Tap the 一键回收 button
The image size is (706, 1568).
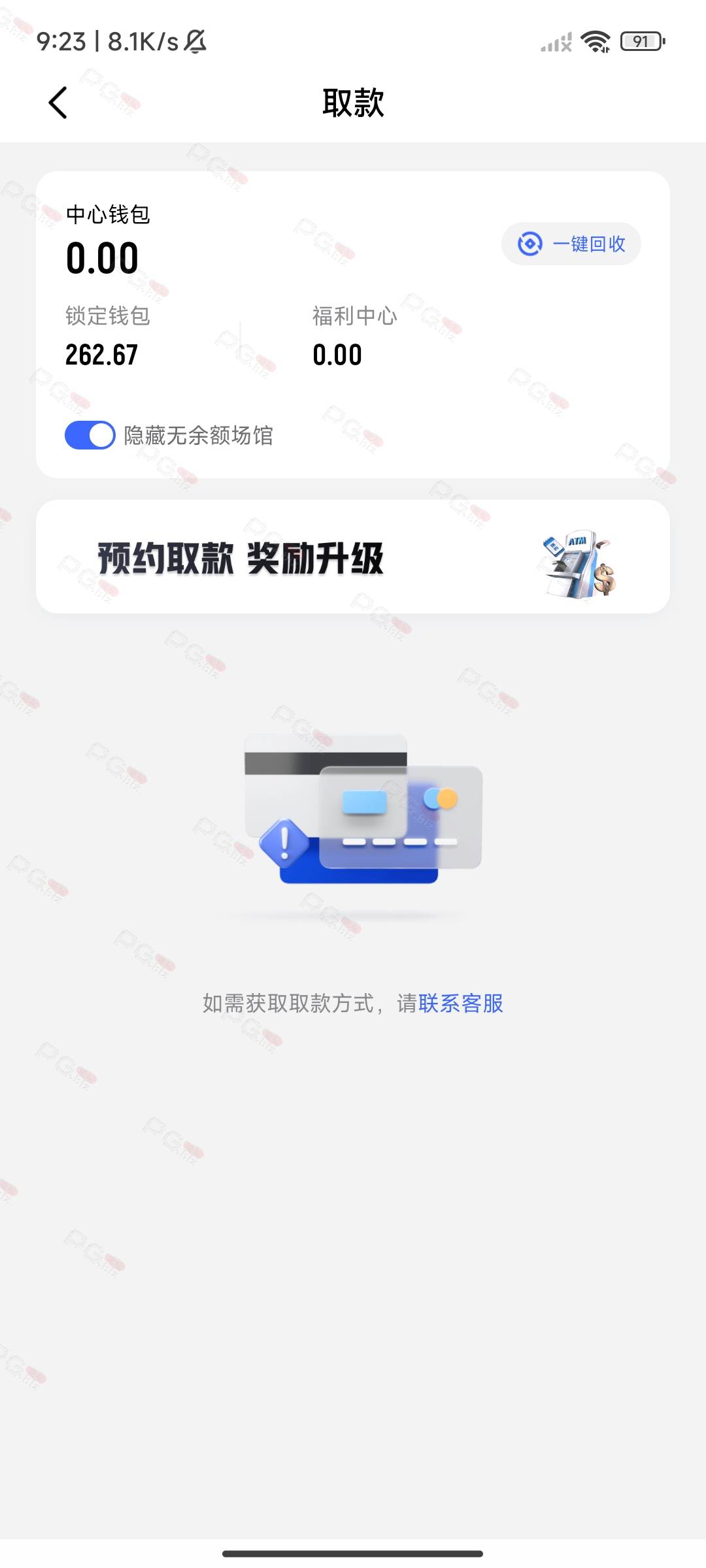[571, 244]
